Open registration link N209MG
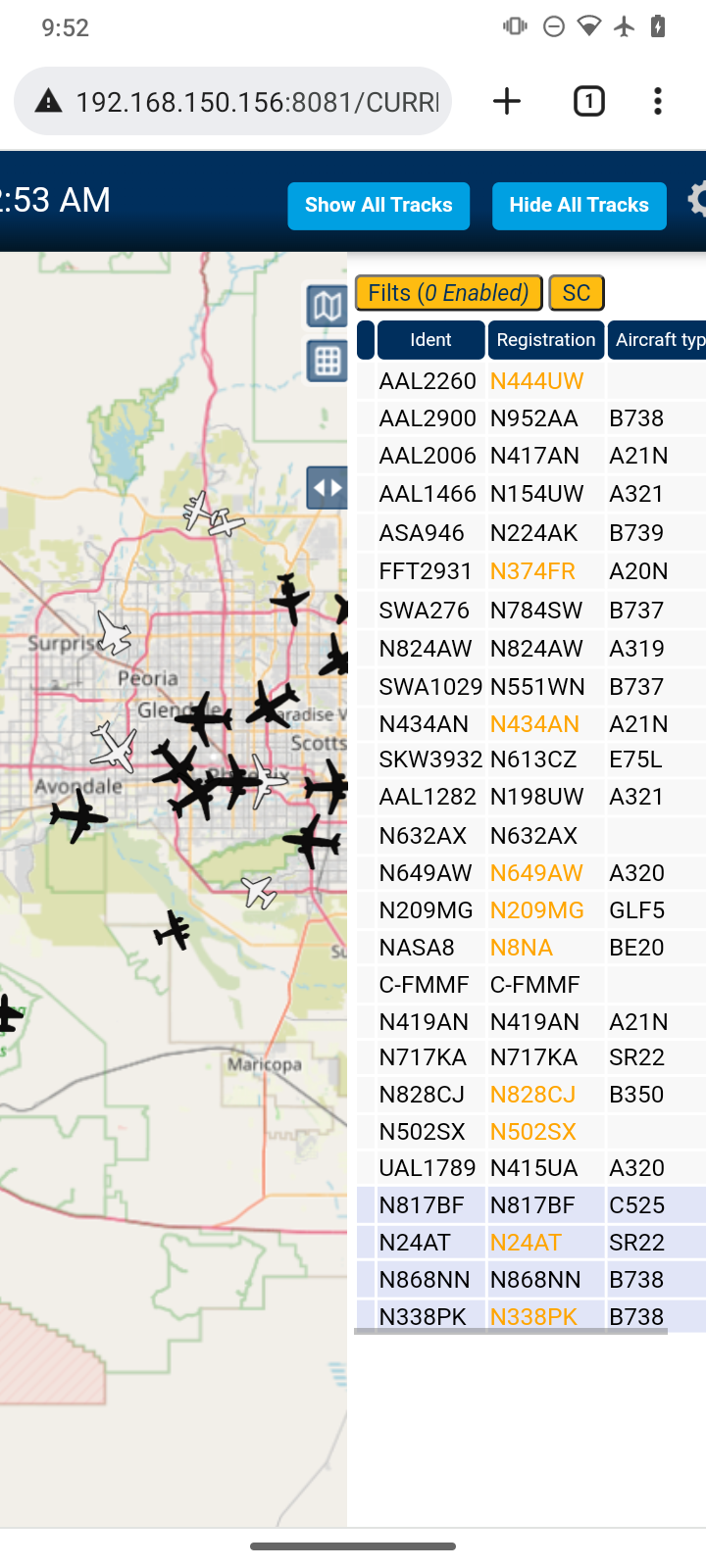706x1568 pixels. (x=537, y=910)
